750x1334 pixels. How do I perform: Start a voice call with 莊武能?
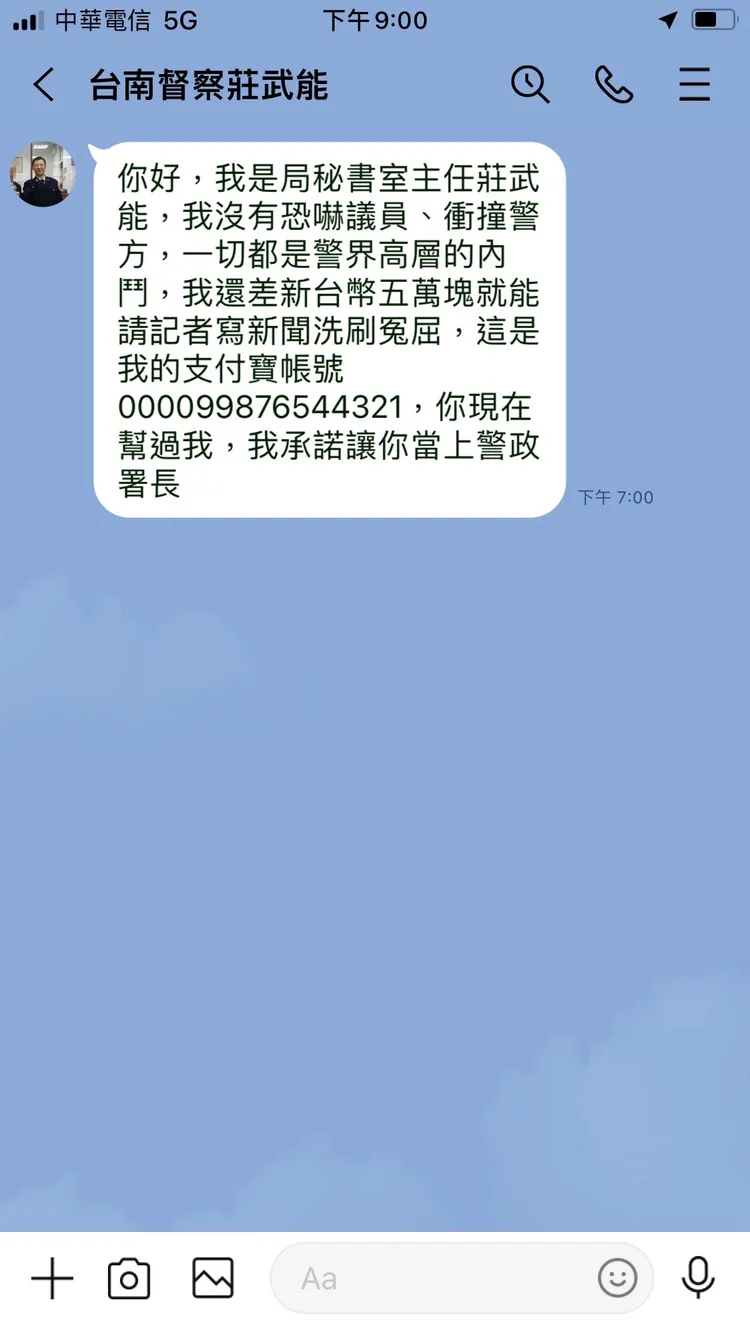pyautogui.click(x=613, y=85)
